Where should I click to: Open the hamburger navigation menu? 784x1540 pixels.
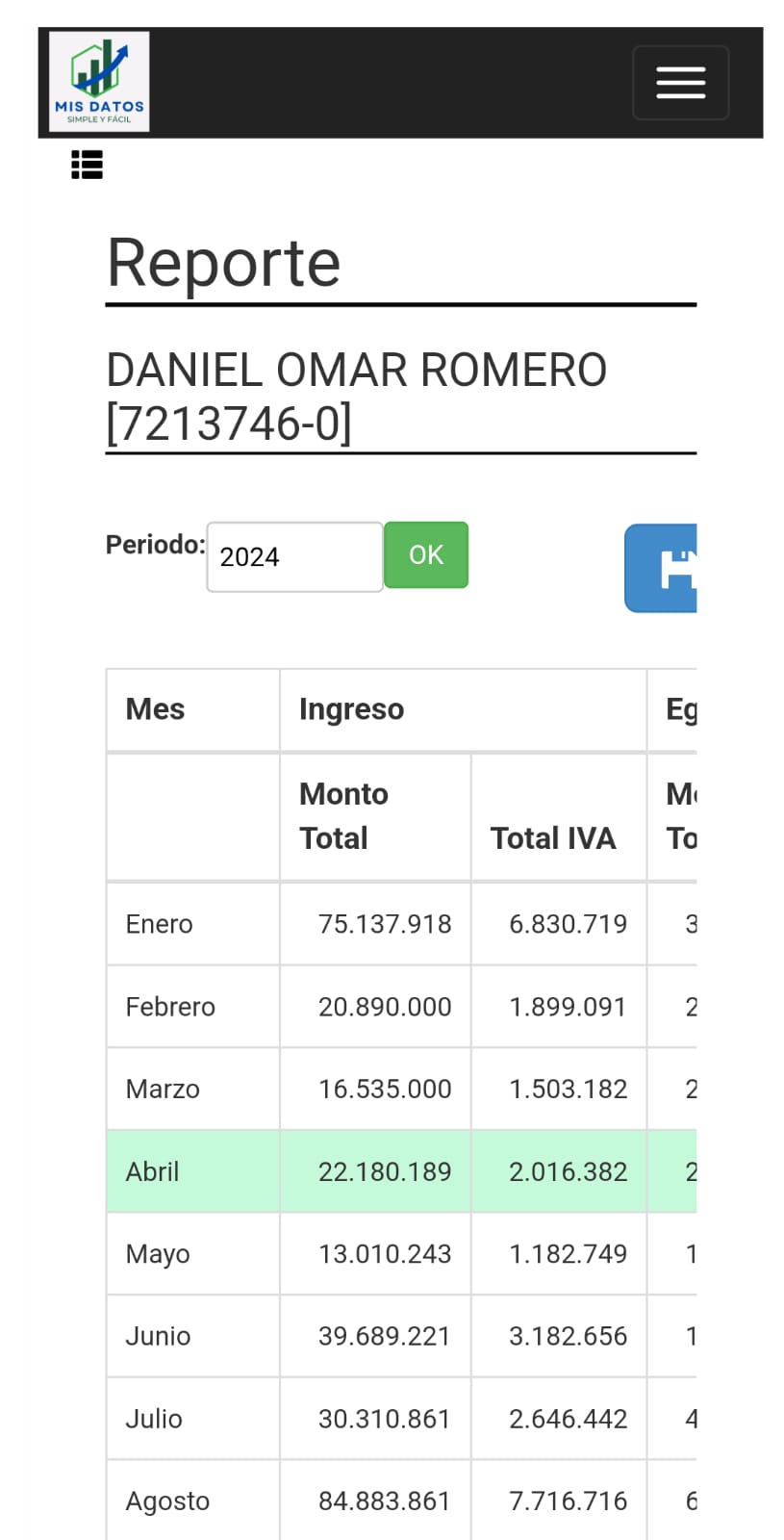[x=680, y=83]
